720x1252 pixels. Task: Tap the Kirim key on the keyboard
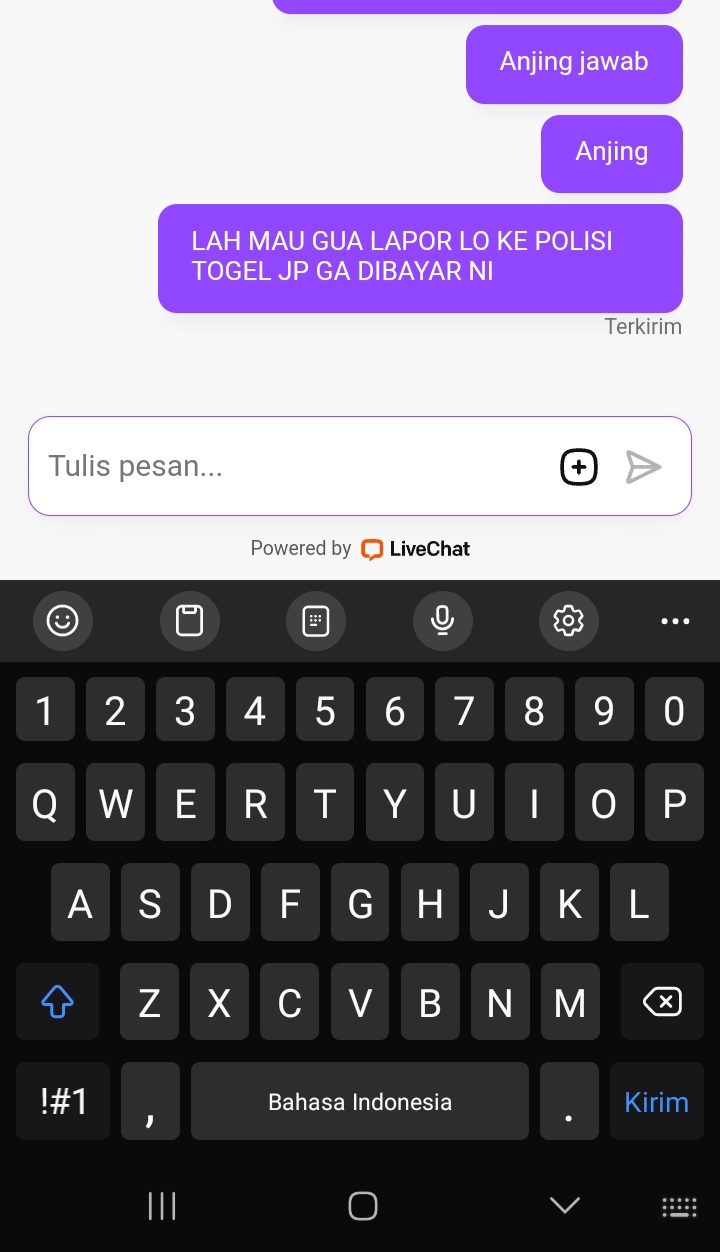[656, 1102]
